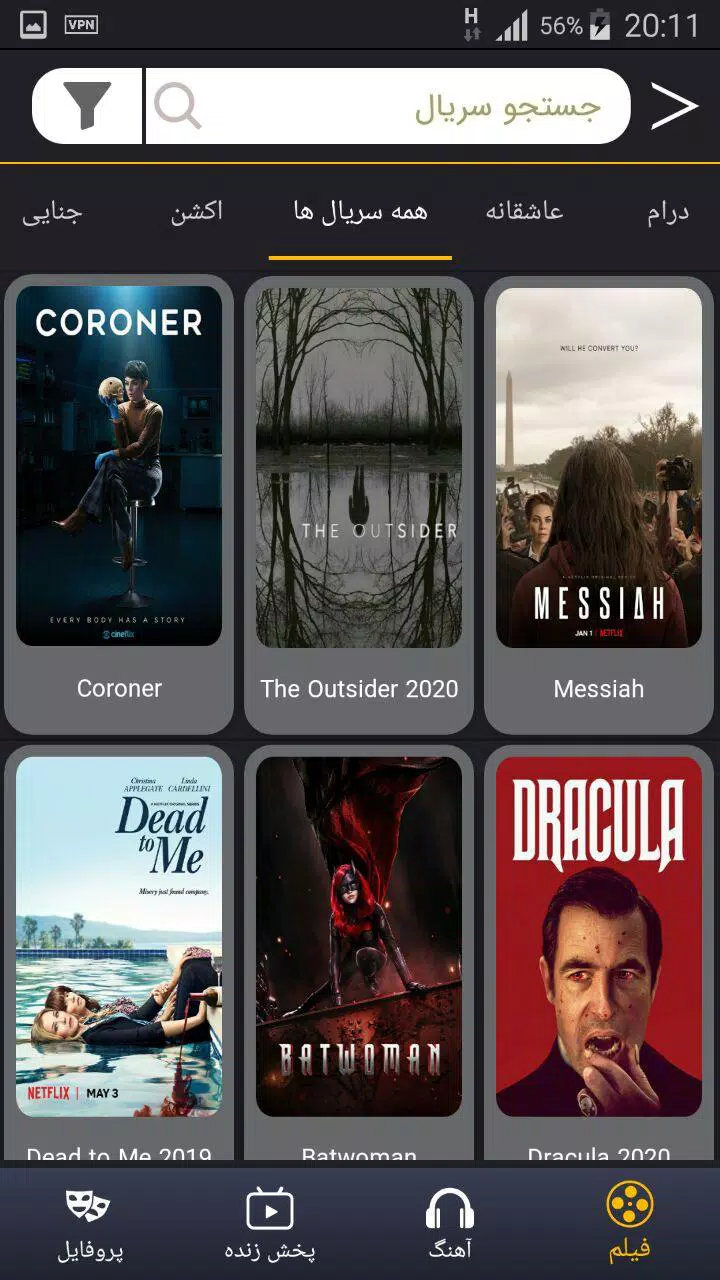Open the Coroner series card
720x1280 pixels.
pyautogui.click(x=119, y=505)
